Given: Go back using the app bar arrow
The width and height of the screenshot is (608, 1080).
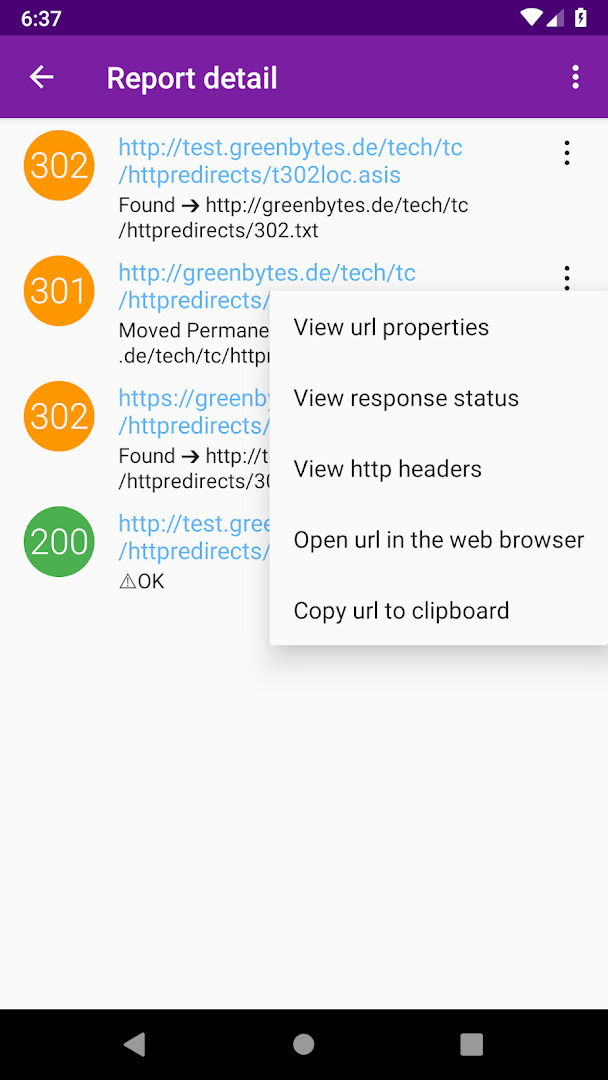Looking at the screenshot, I should [x=41, y=77].
